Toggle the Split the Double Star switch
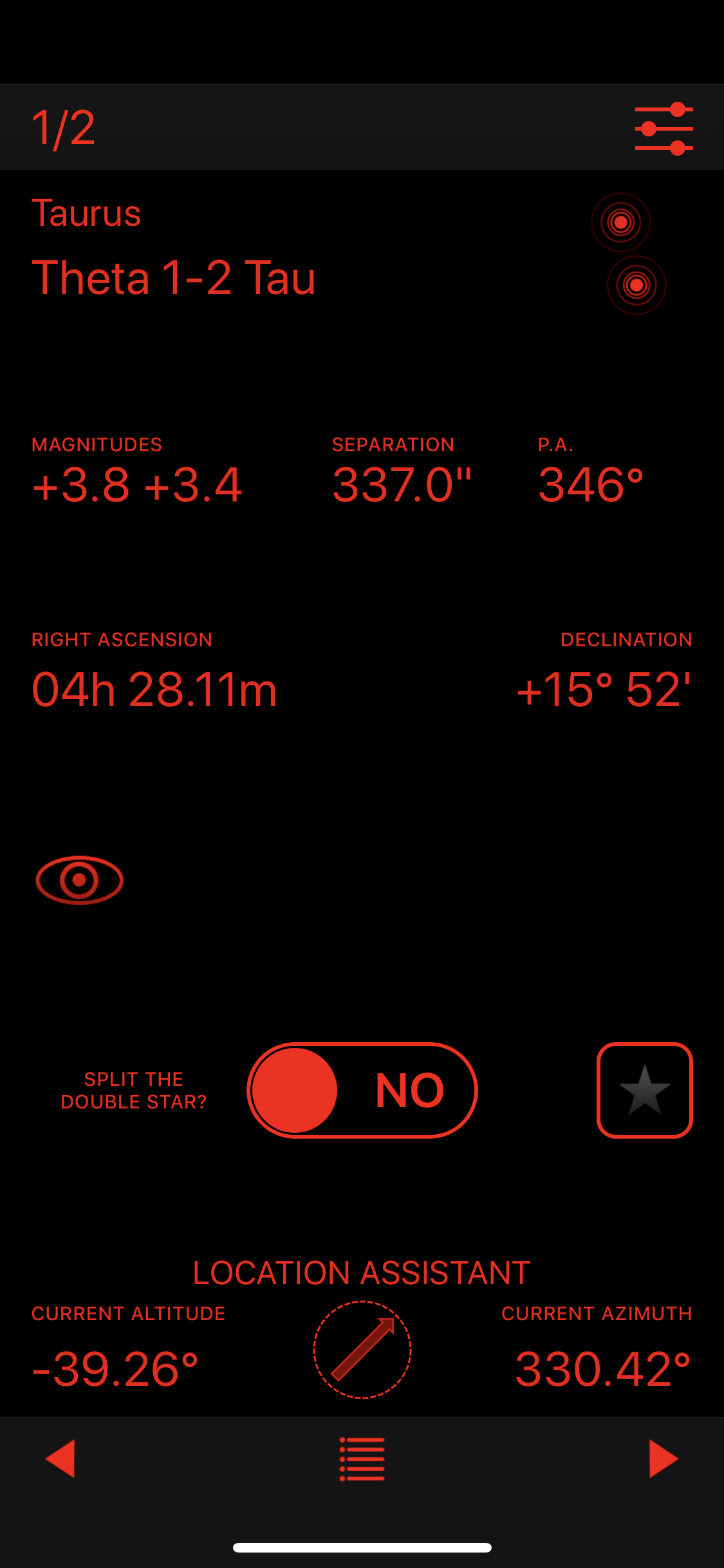Image resolution: width=724 pixels, height=1568 pixels. (362, 1090)
